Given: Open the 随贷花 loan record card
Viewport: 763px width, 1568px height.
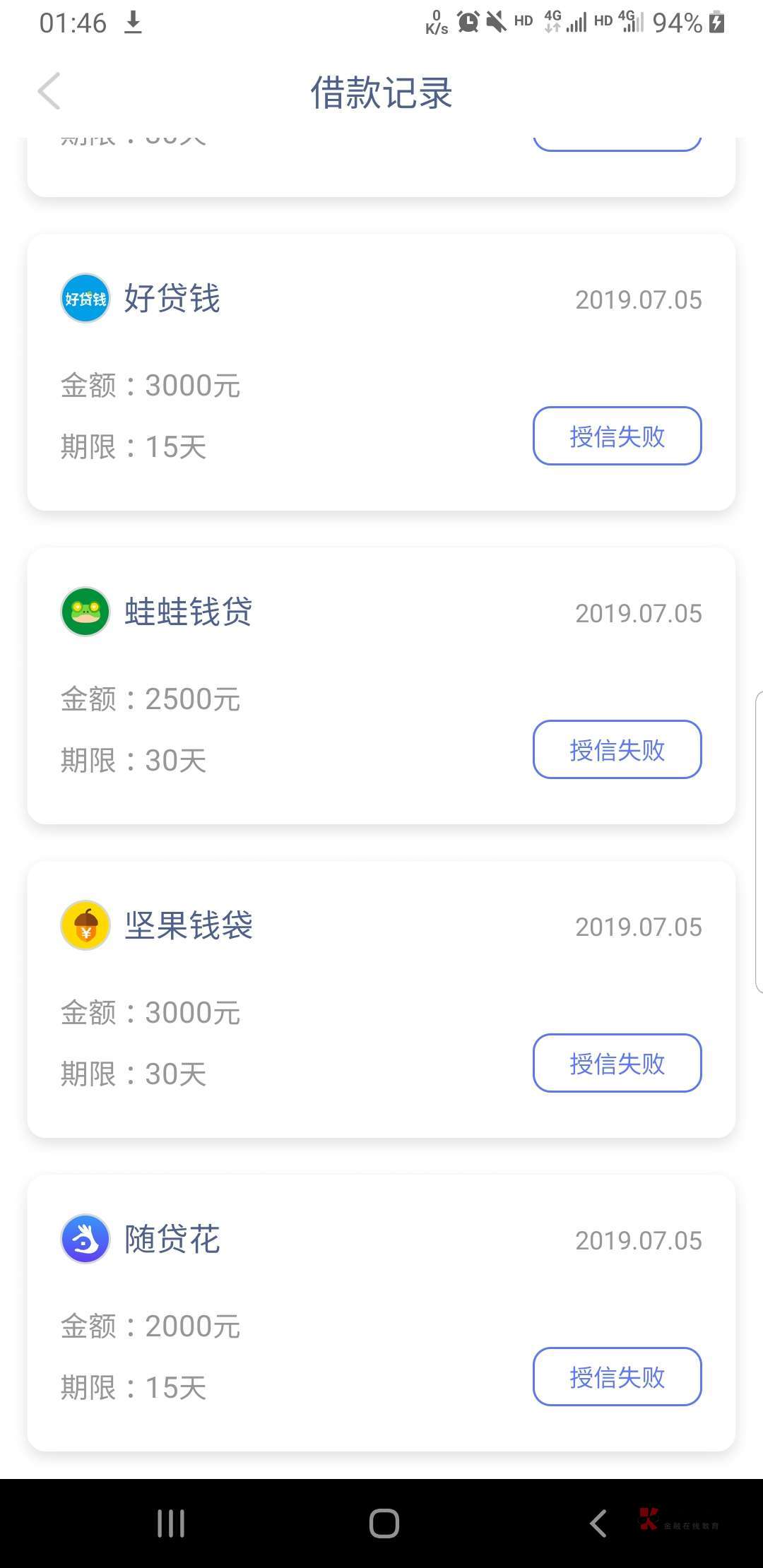Looking at the screenshot, I should tap(381, 1313).
